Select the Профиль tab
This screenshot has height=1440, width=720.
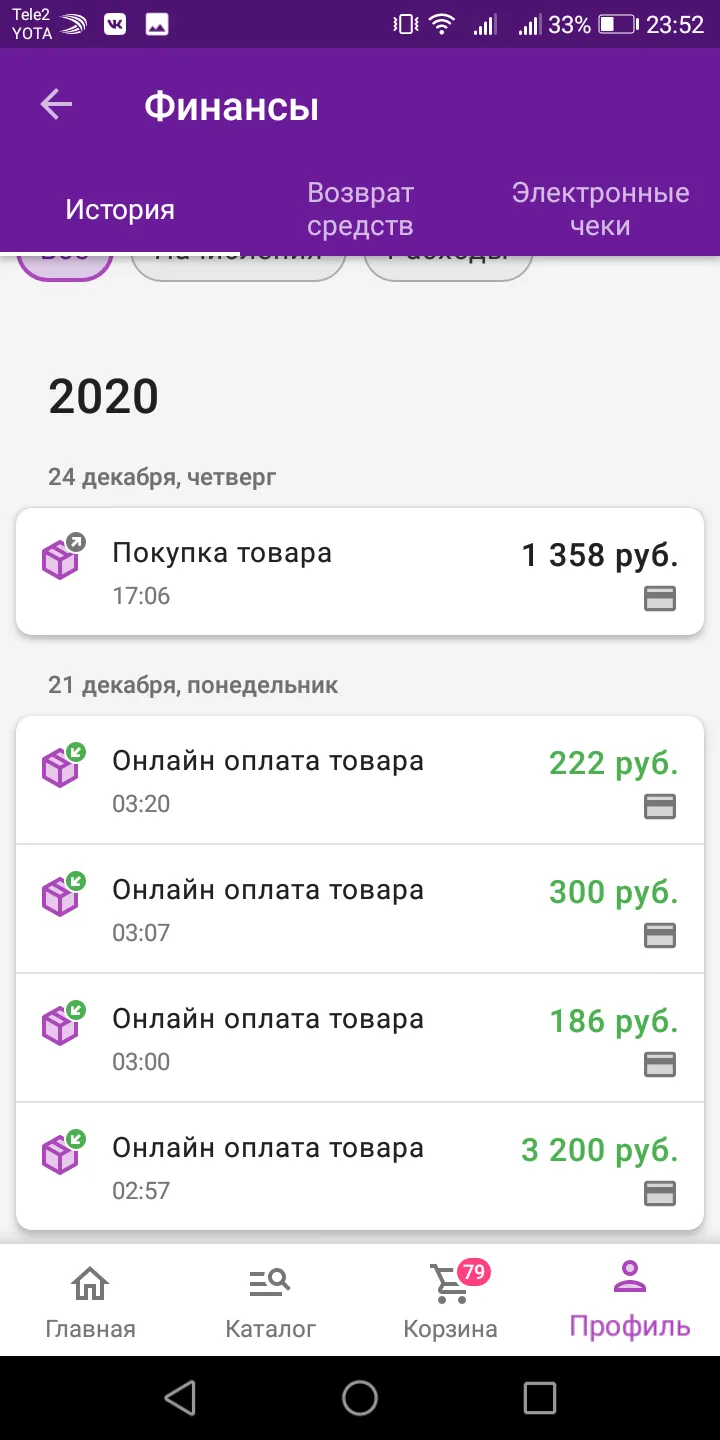(x=630, y=1300)
